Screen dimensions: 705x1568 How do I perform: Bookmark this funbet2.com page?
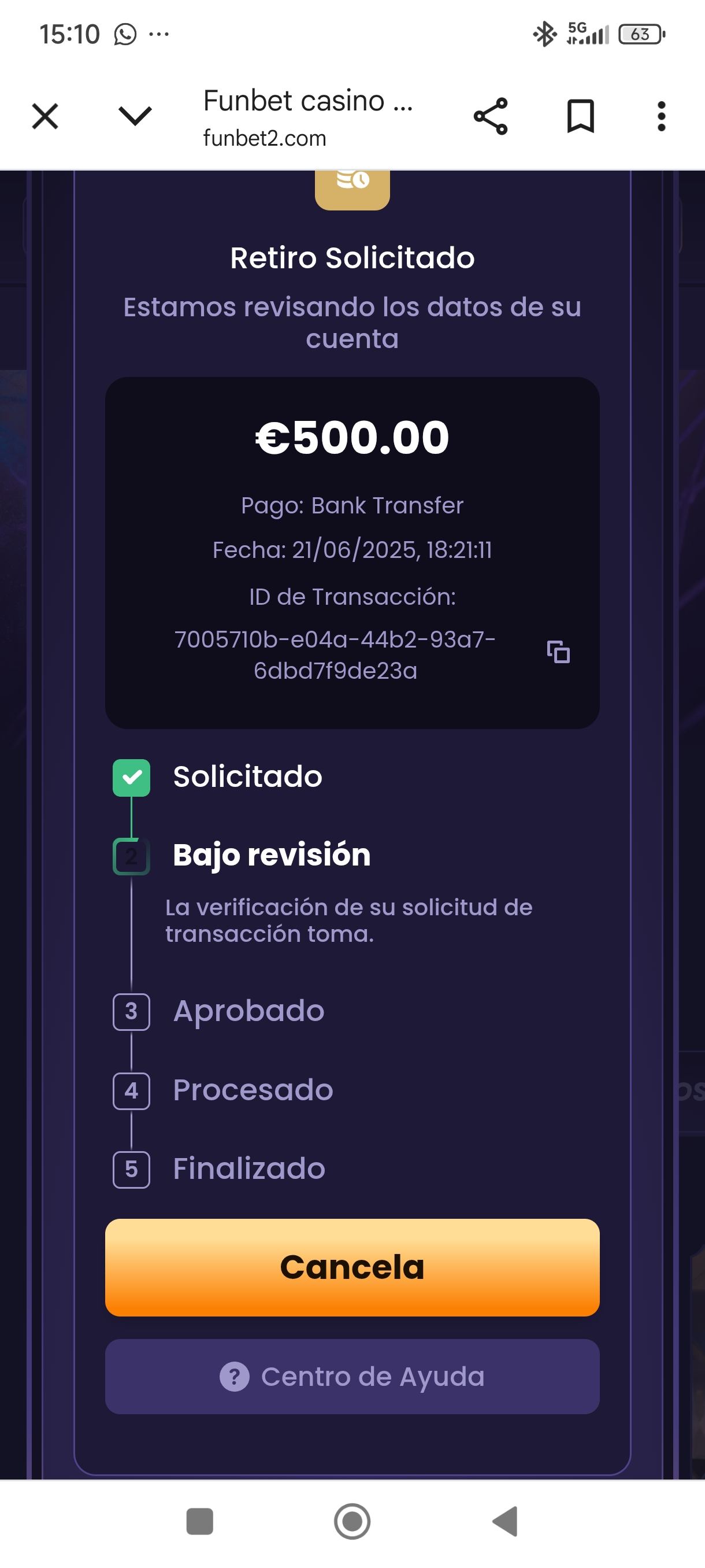580,116
